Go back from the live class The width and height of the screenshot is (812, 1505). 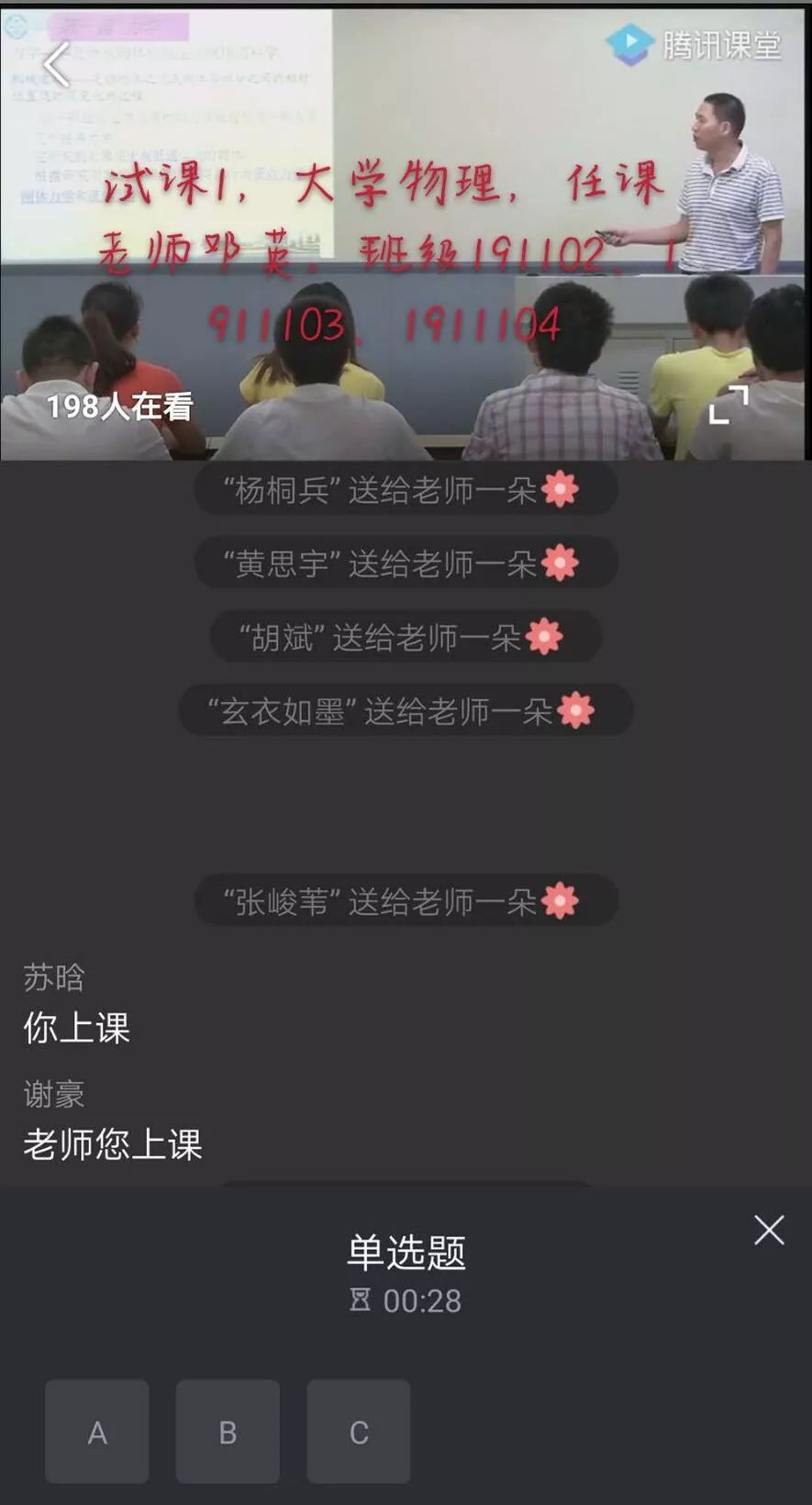[57, 65]
